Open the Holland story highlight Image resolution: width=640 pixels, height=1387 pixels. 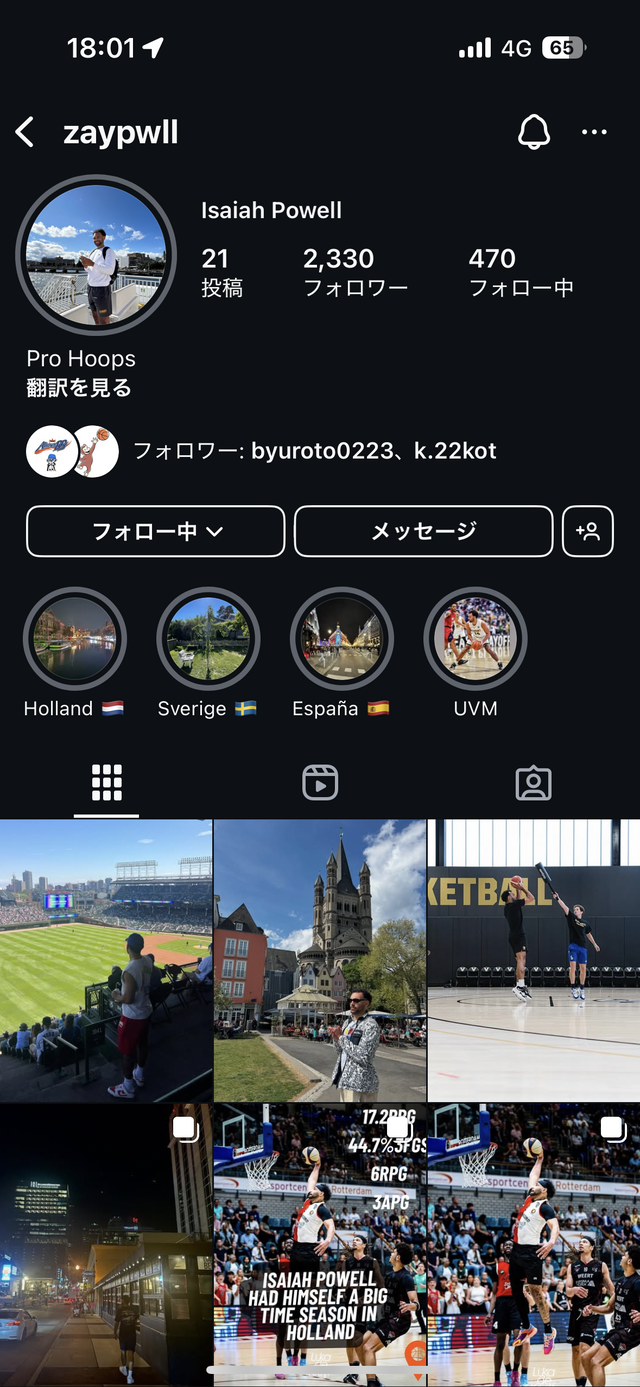(x=74, y=640)
